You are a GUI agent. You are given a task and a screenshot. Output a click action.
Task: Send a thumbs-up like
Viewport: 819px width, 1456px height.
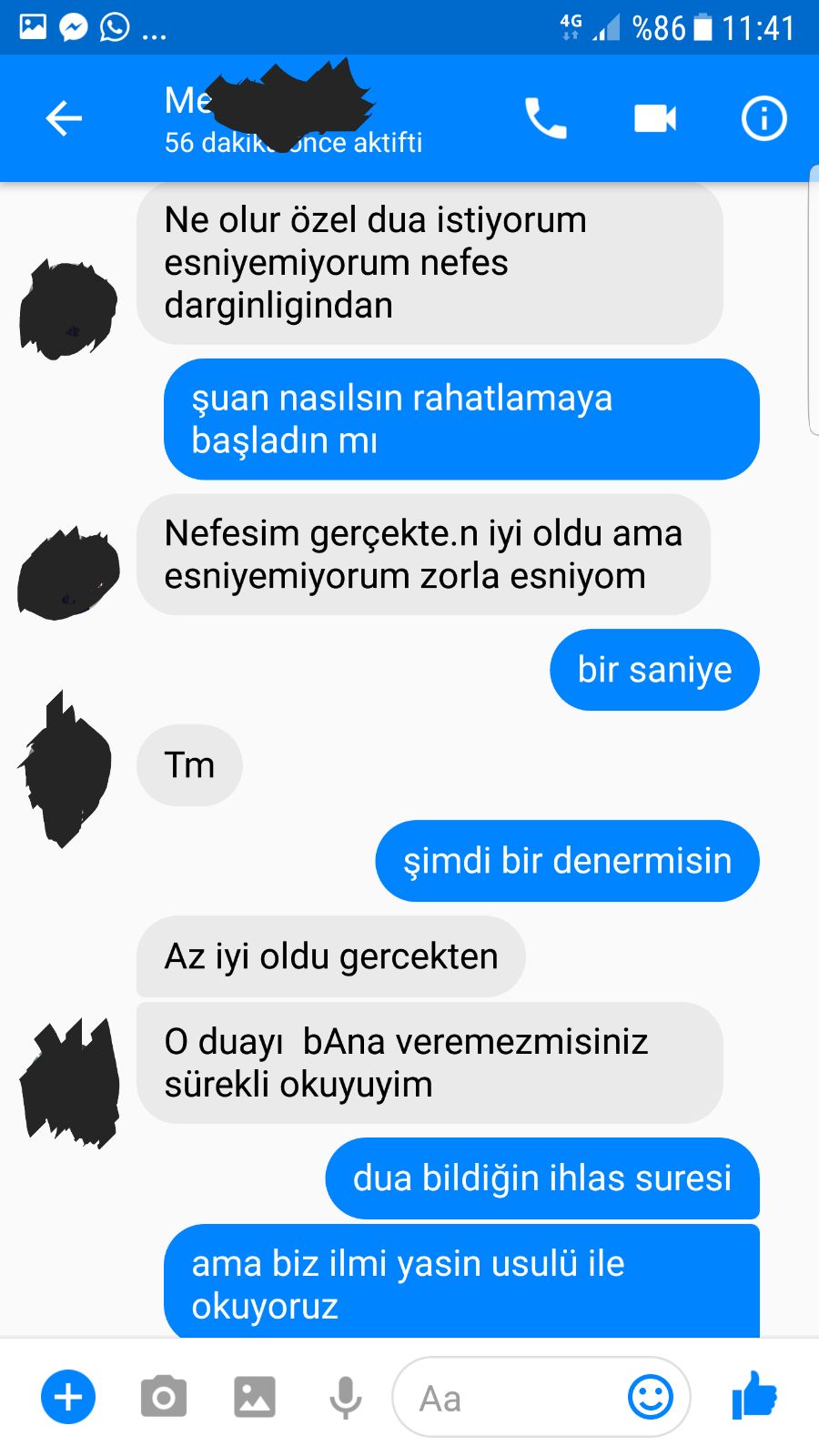coord(754,1395)
